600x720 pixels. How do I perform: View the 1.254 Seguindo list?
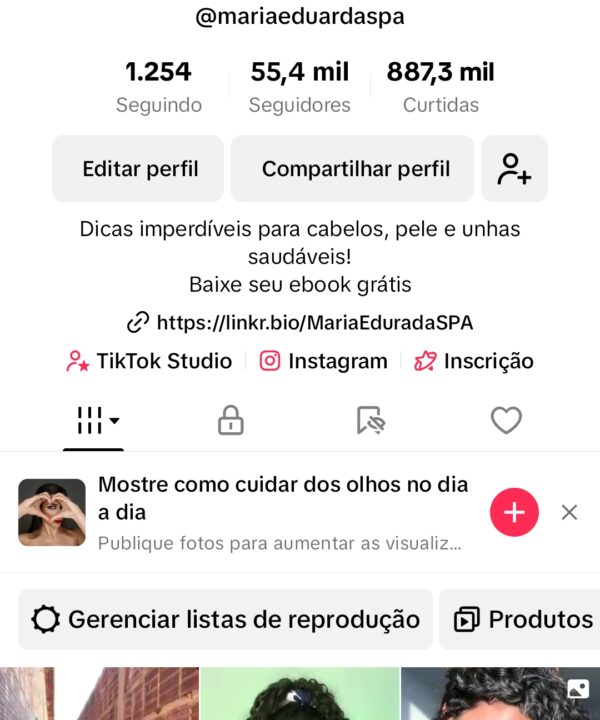pos(158,86)
